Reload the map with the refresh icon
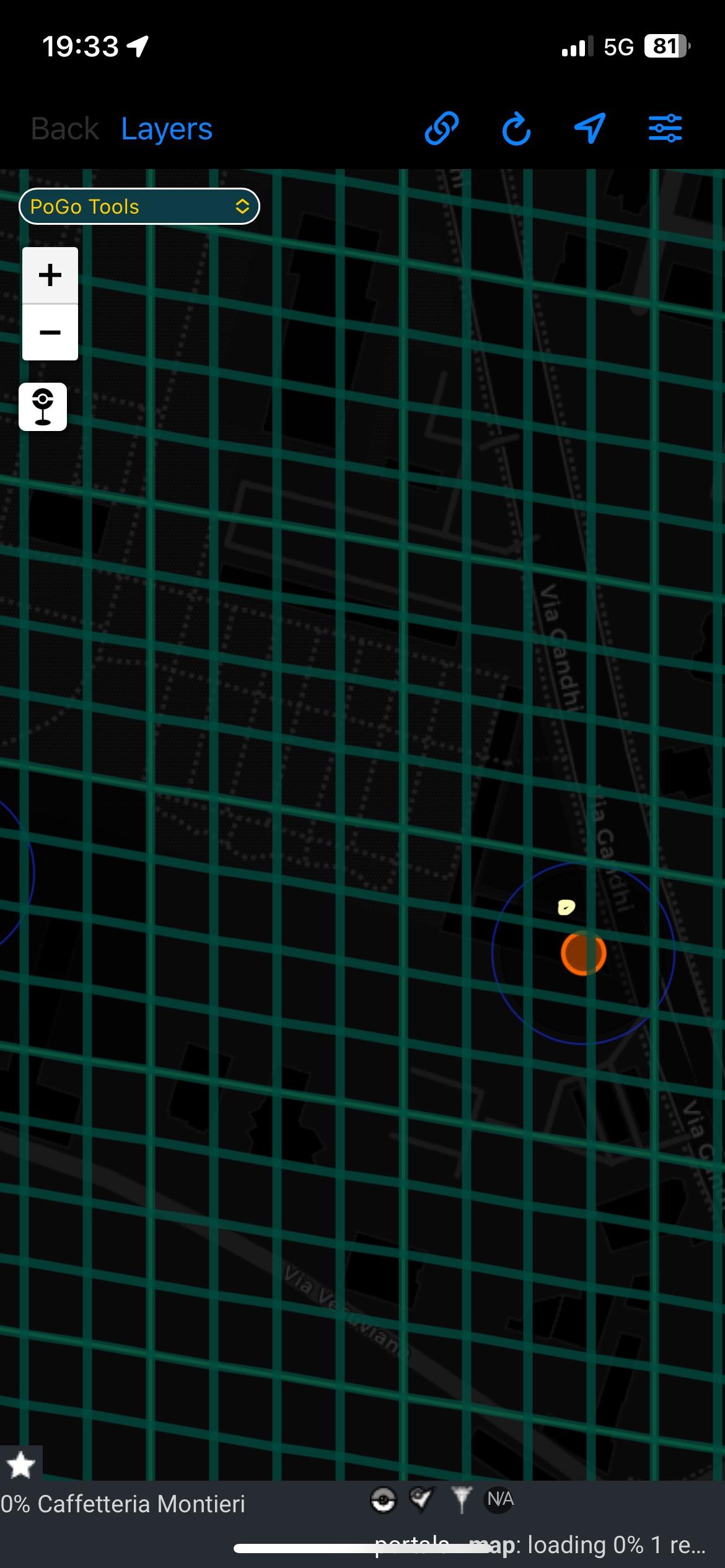Image resolution: width=725 pixels, height=1568 pixels. 516,129
